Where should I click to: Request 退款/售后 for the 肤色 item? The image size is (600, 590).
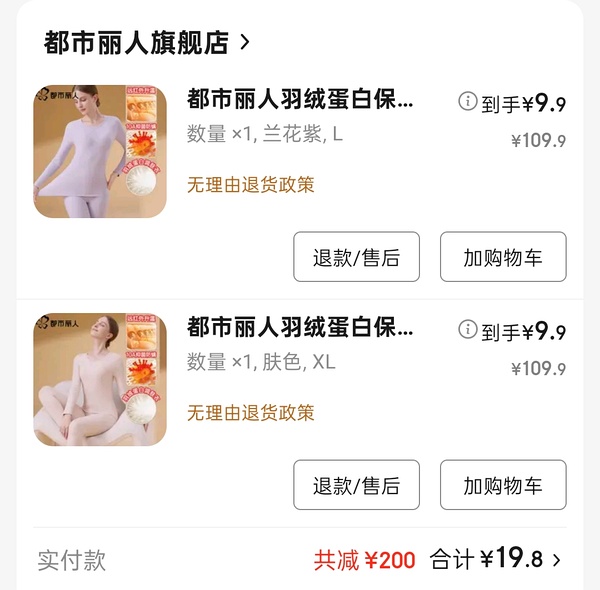(356, 485)
